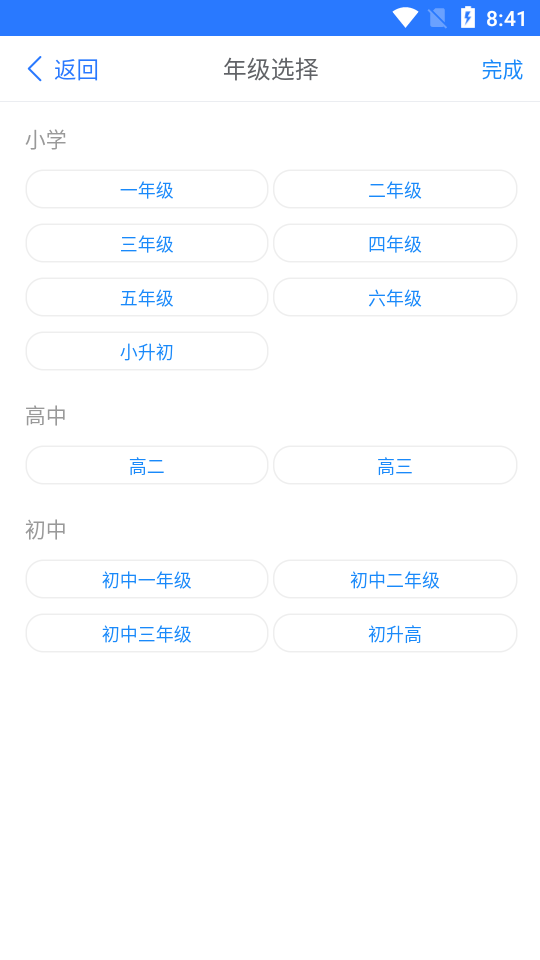Choose 高二 under 高中
540x960 pixels.
[147, 465]
